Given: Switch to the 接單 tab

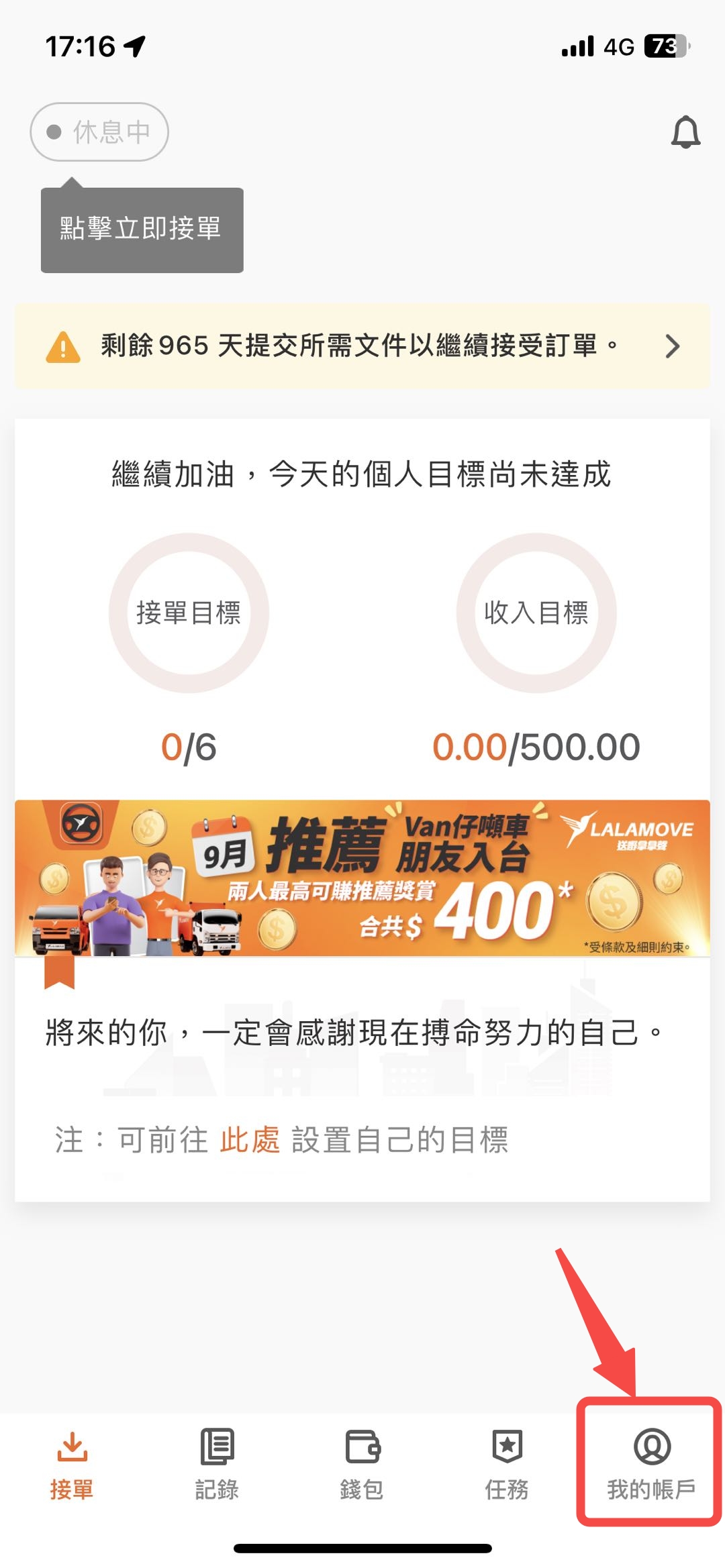Looking at the screenshot, I should tap(72, 1465).
